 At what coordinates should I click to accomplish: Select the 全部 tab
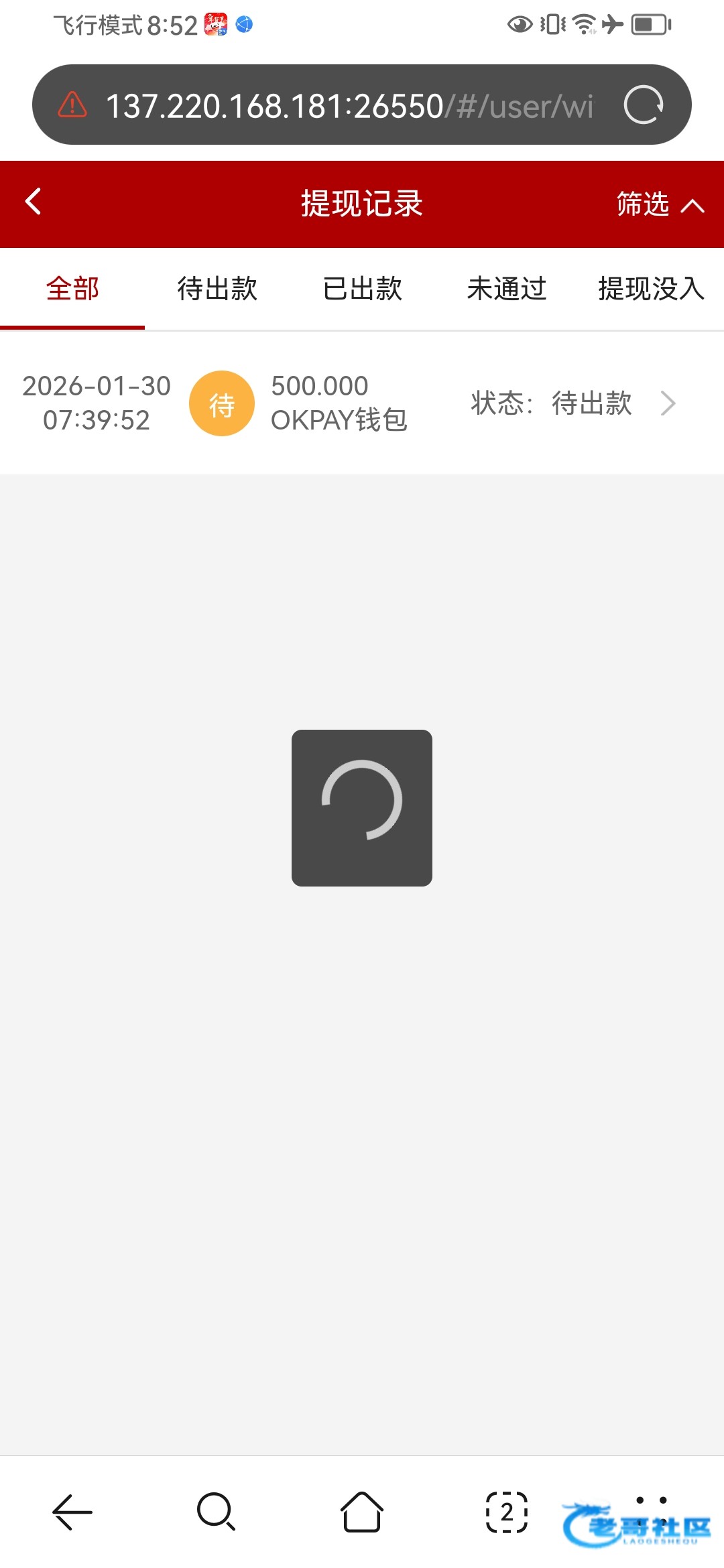click(72, 289)
